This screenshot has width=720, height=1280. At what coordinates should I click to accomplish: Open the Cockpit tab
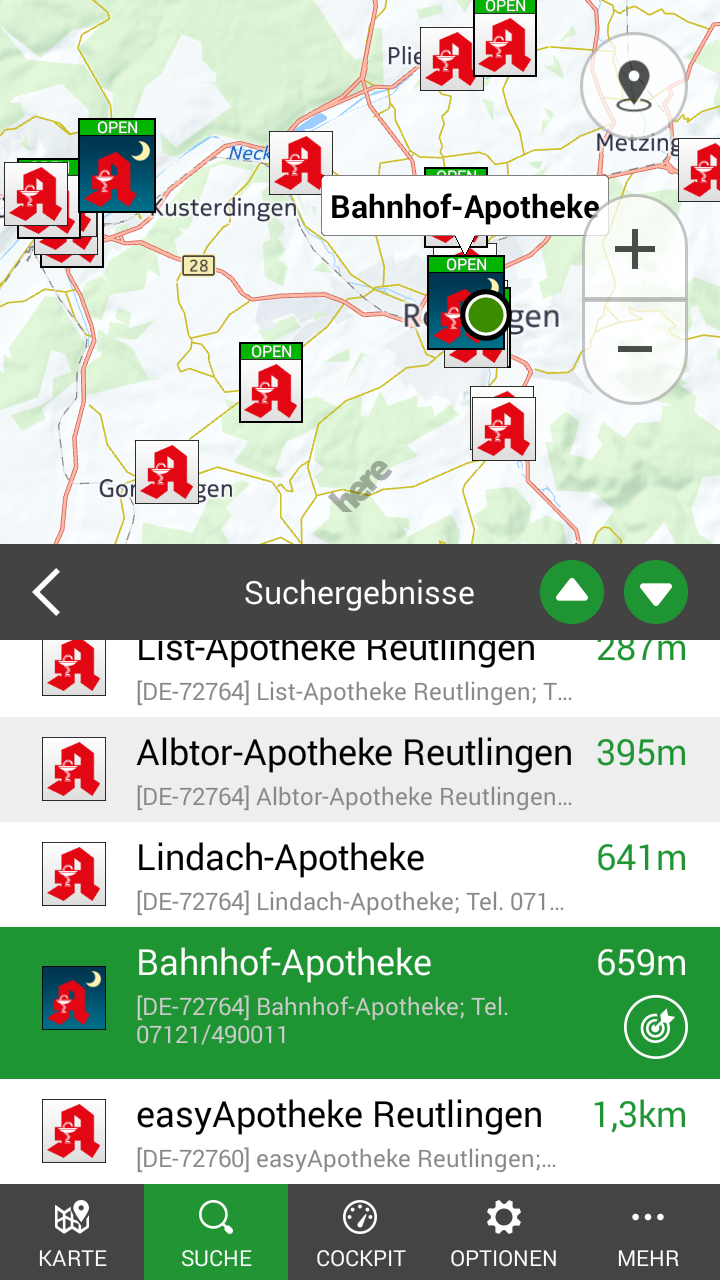click(360, 1232)
